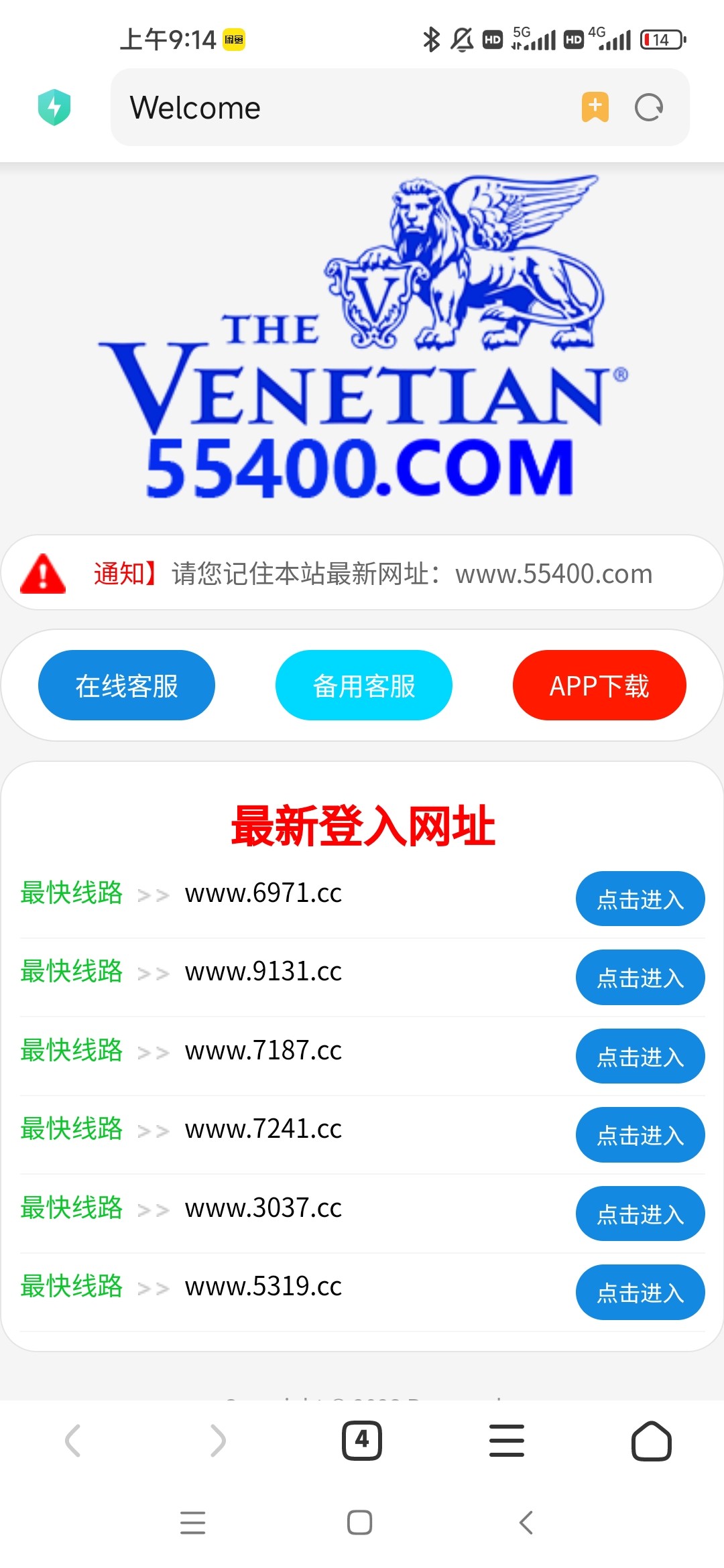Reload the current page

coord(648,107)
